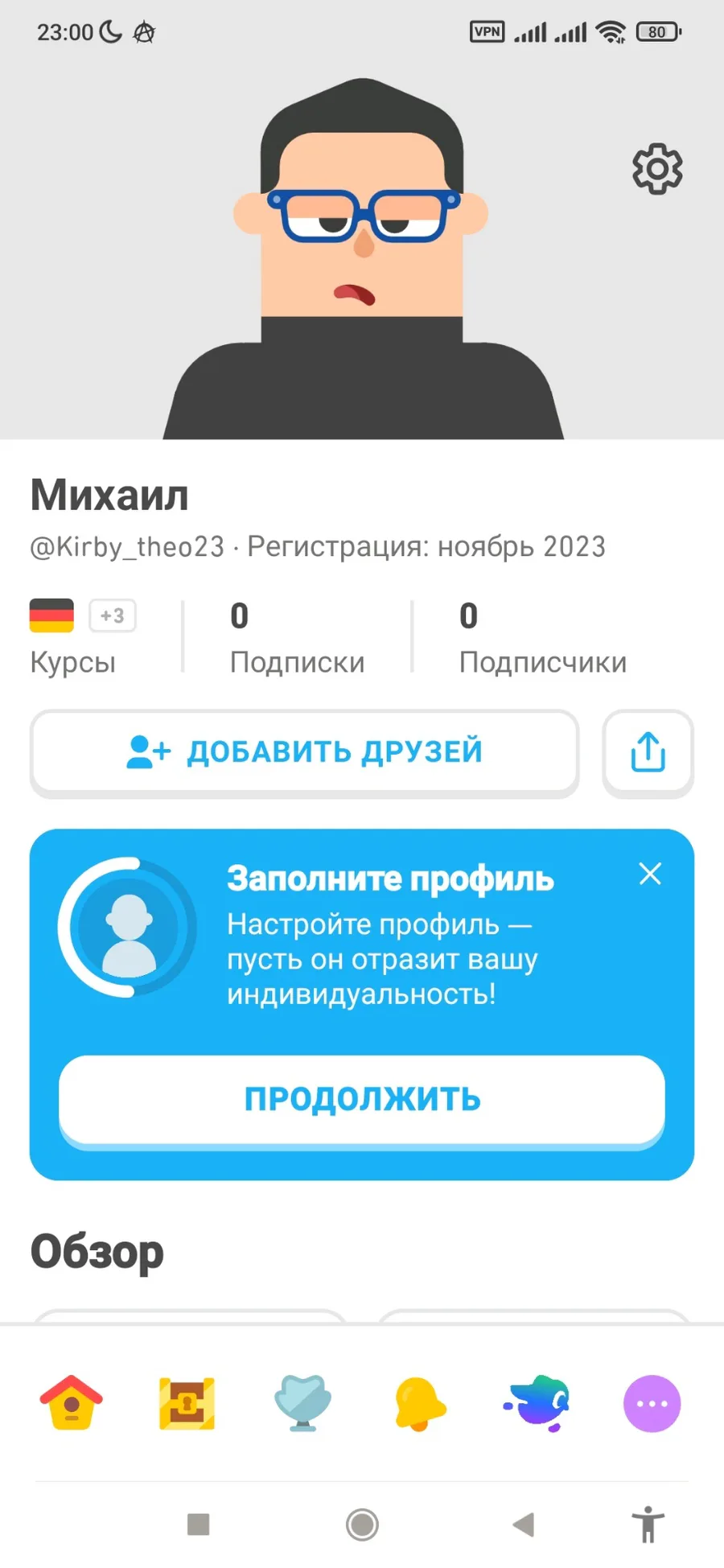This screenshot has width=724, height=1568.
Task: Open the Подписчики list
Action: coord(542,636)
